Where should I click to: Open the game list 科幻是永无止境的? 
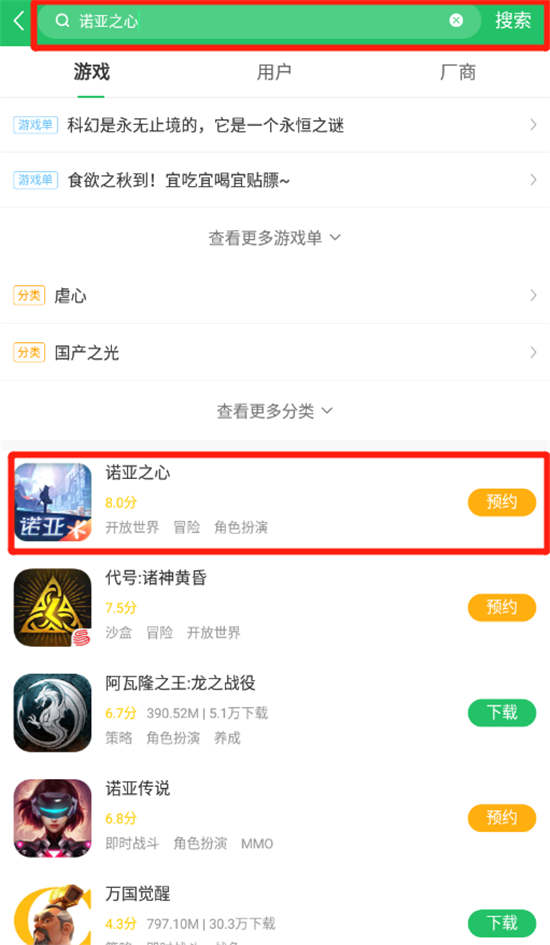[275, 125]
